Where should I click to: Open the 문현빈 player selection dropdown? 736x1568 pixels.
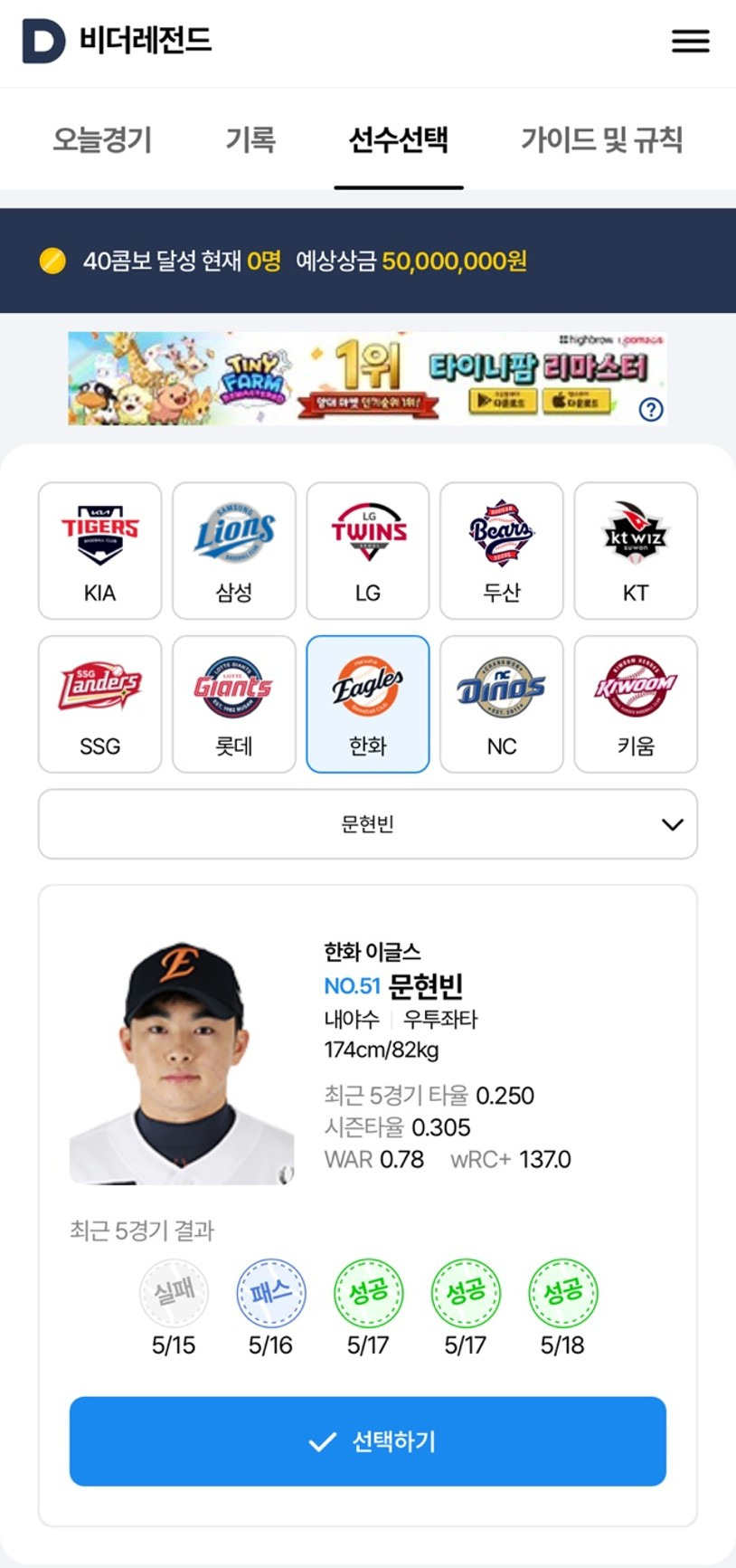tap(367, 824)
